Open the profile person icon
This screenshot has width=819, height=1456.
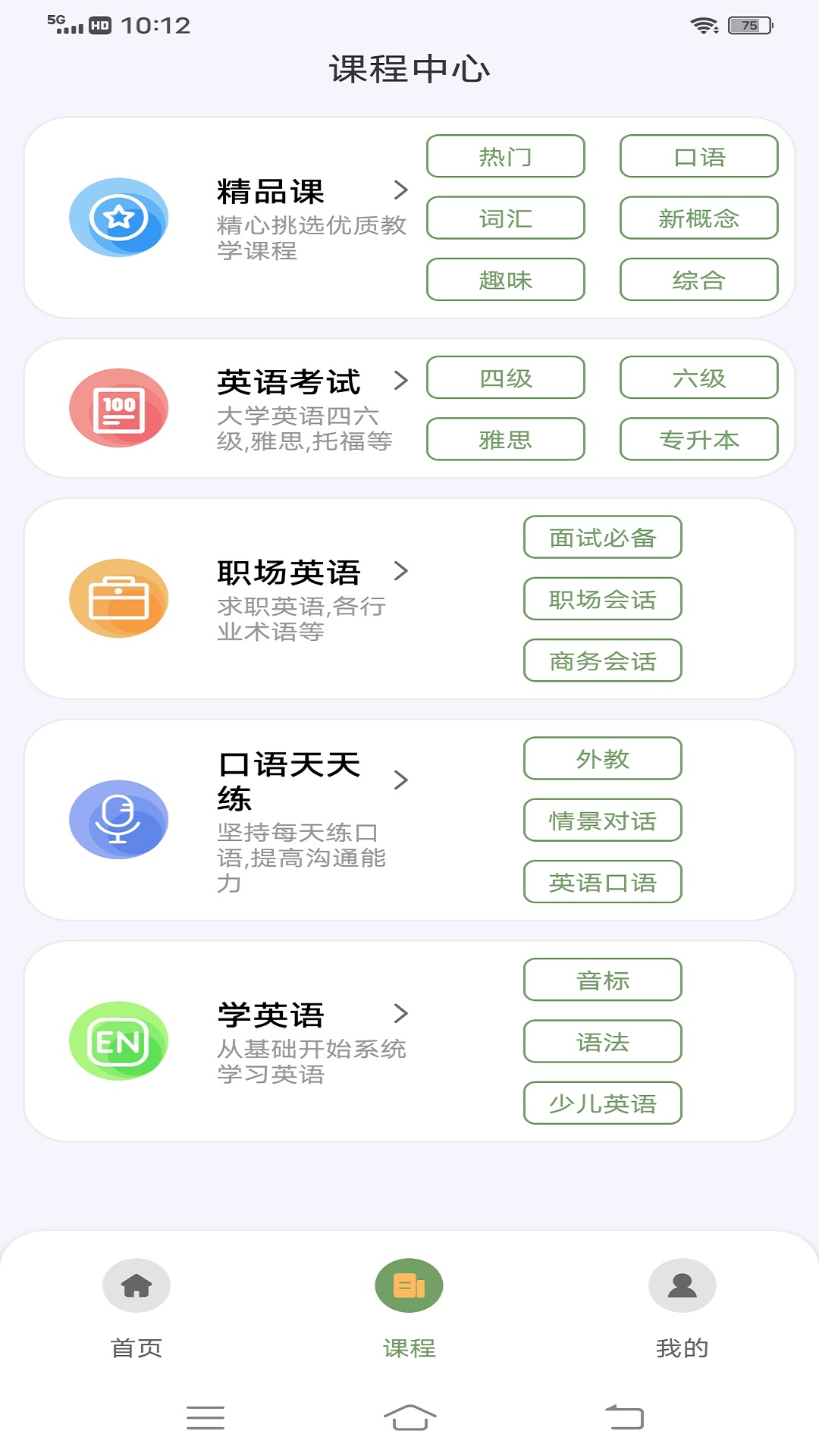(x=682, y=1285)
